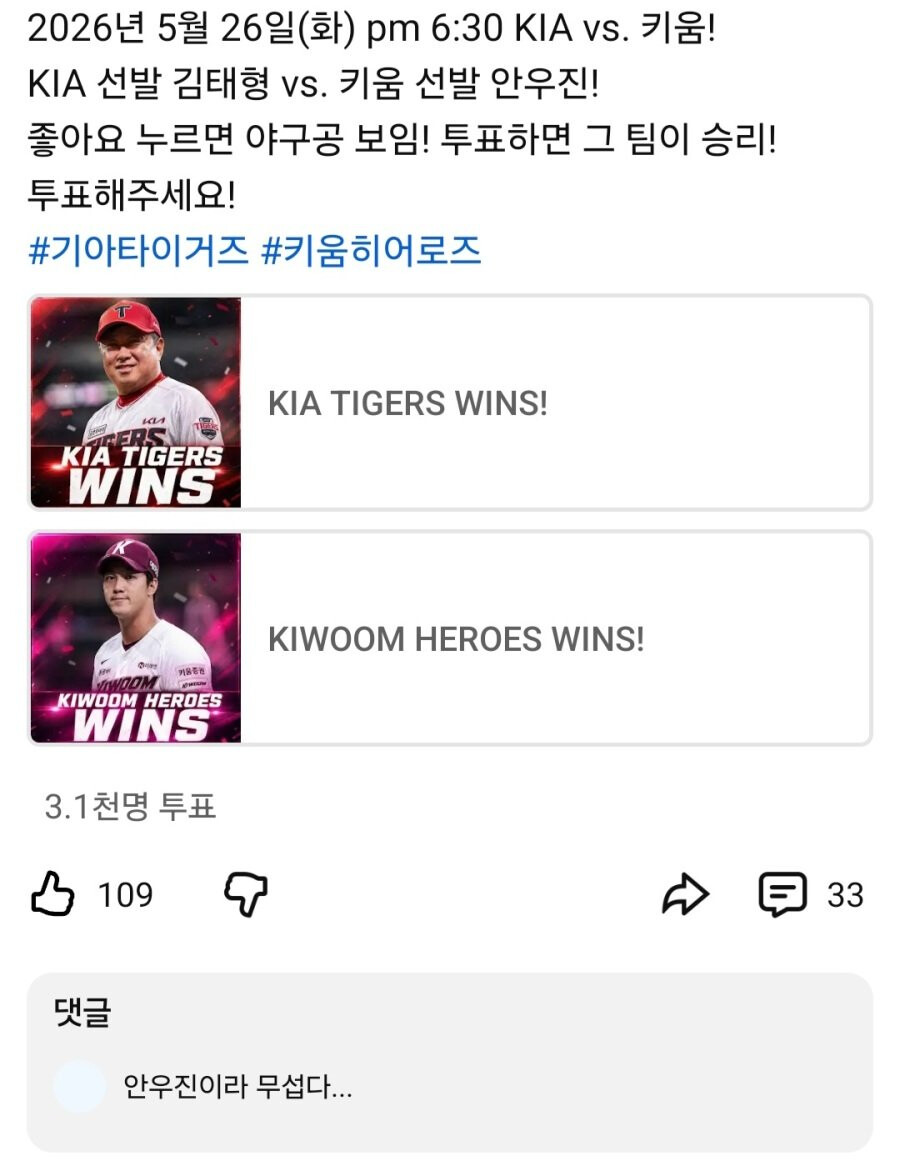Share this poll post
Image resolution: width=900 pixels, height=1166 pixels.
[x=684, y=894]
